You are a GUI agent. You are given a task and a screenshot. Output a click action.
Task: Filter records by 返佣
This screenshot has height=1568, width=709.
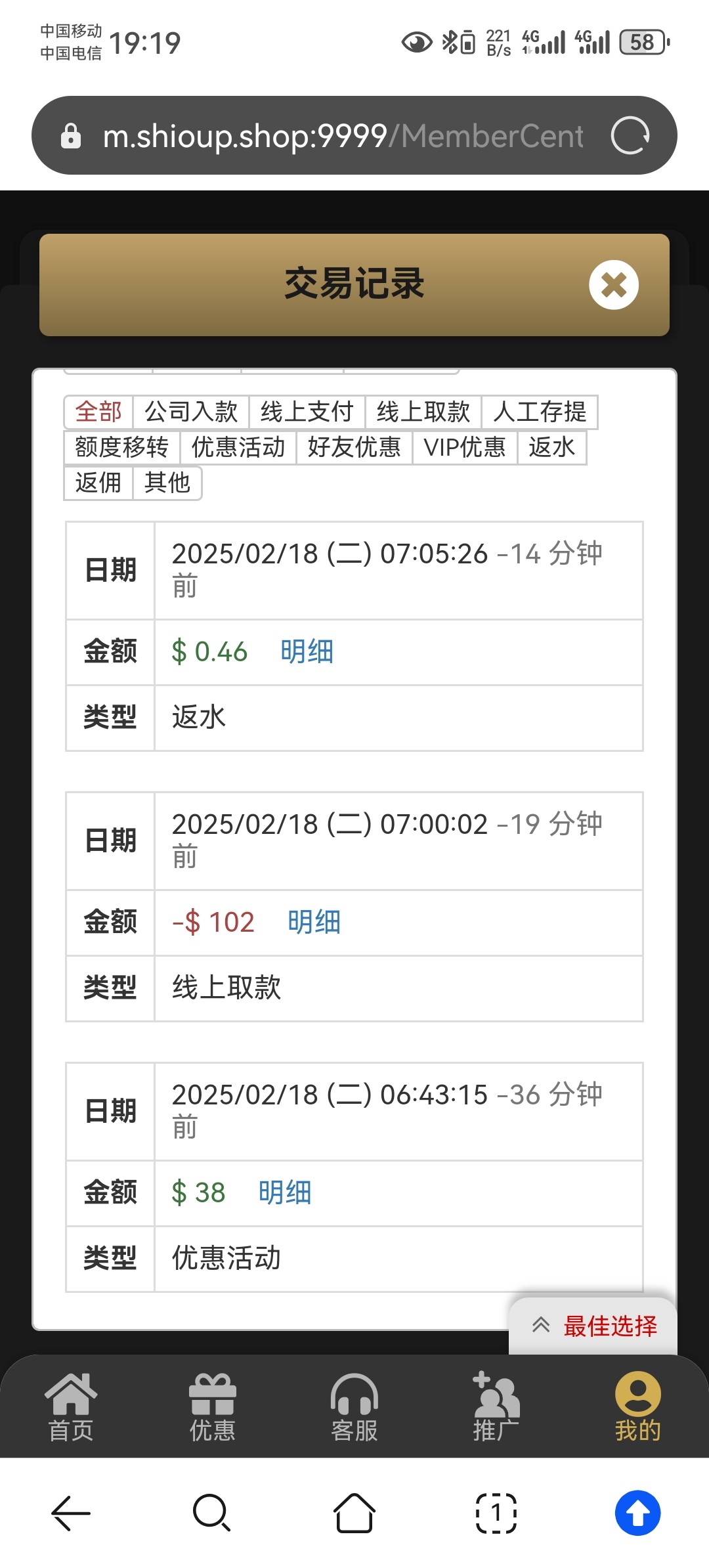click(98, 483)
